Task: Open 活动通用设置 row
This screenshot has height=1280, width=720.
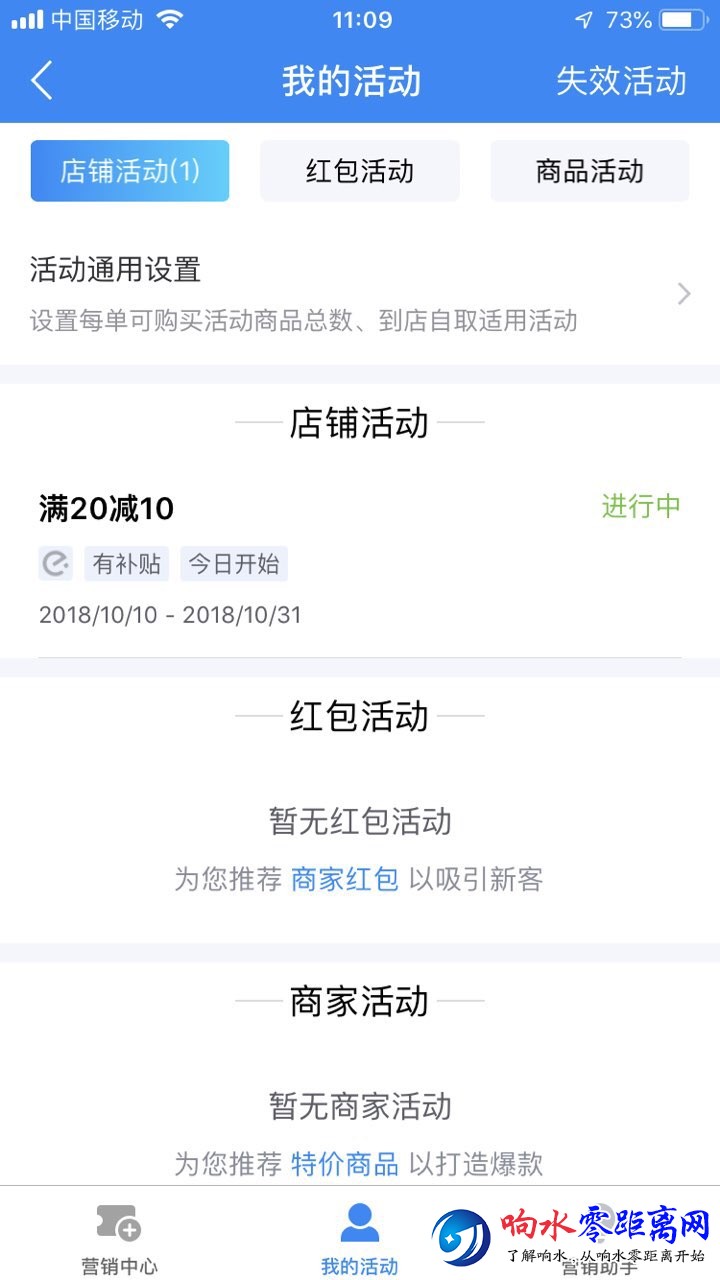Action: click(359, 294)
